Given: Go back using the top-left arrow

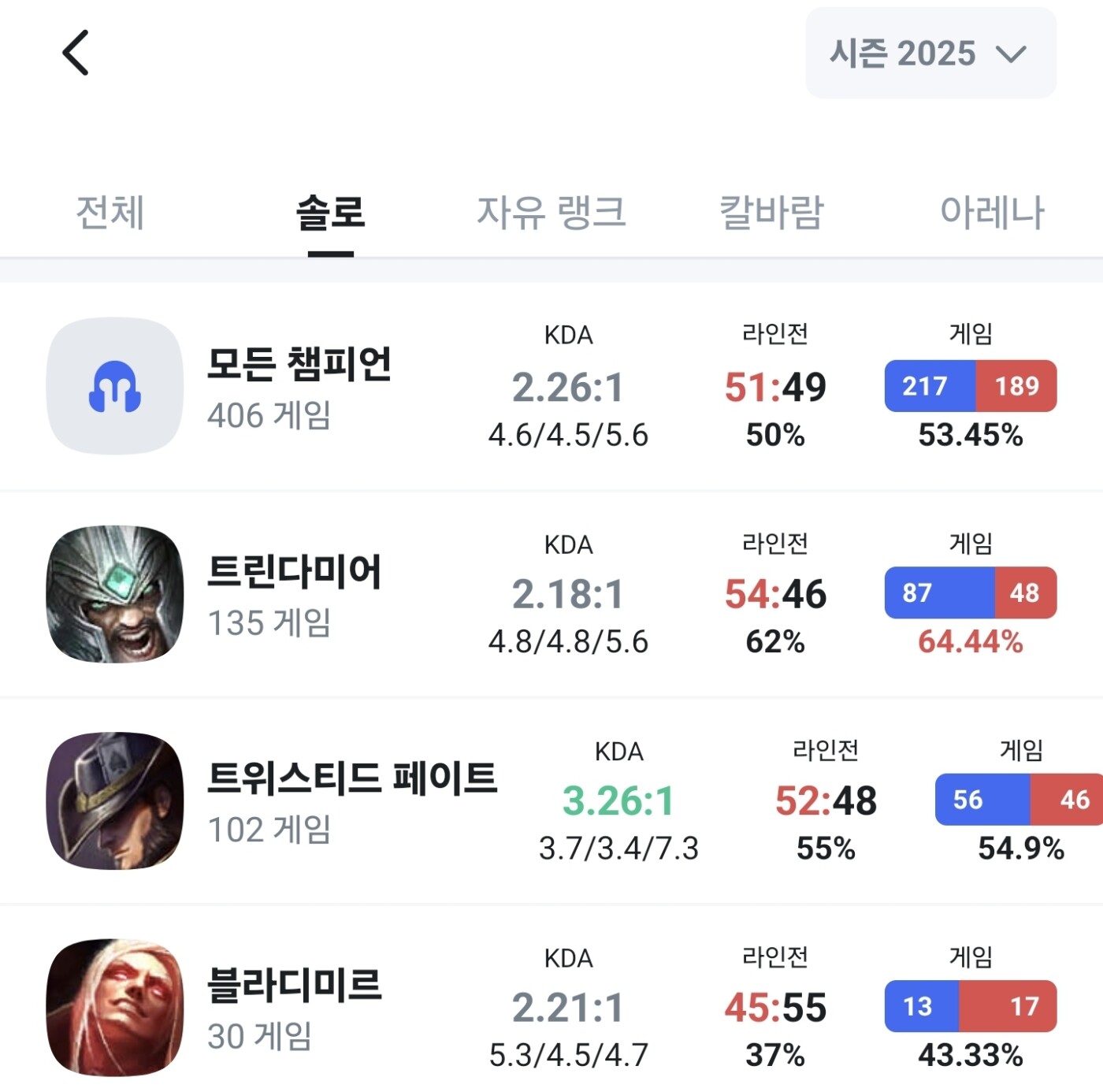Looking at the screenshot, I should coord(76,54).
